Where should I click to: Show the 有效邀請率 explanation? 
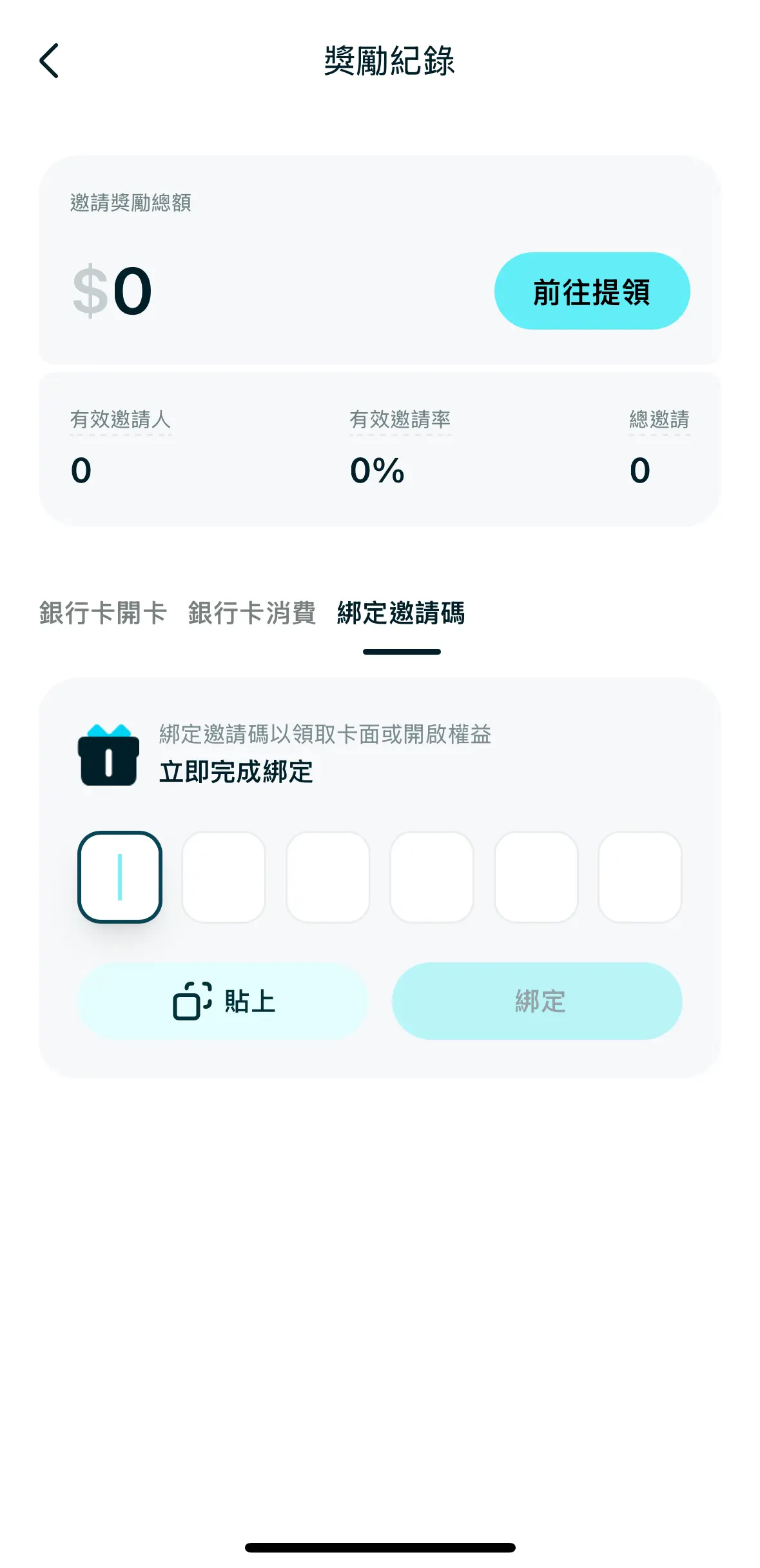click(x=400, y=420)
